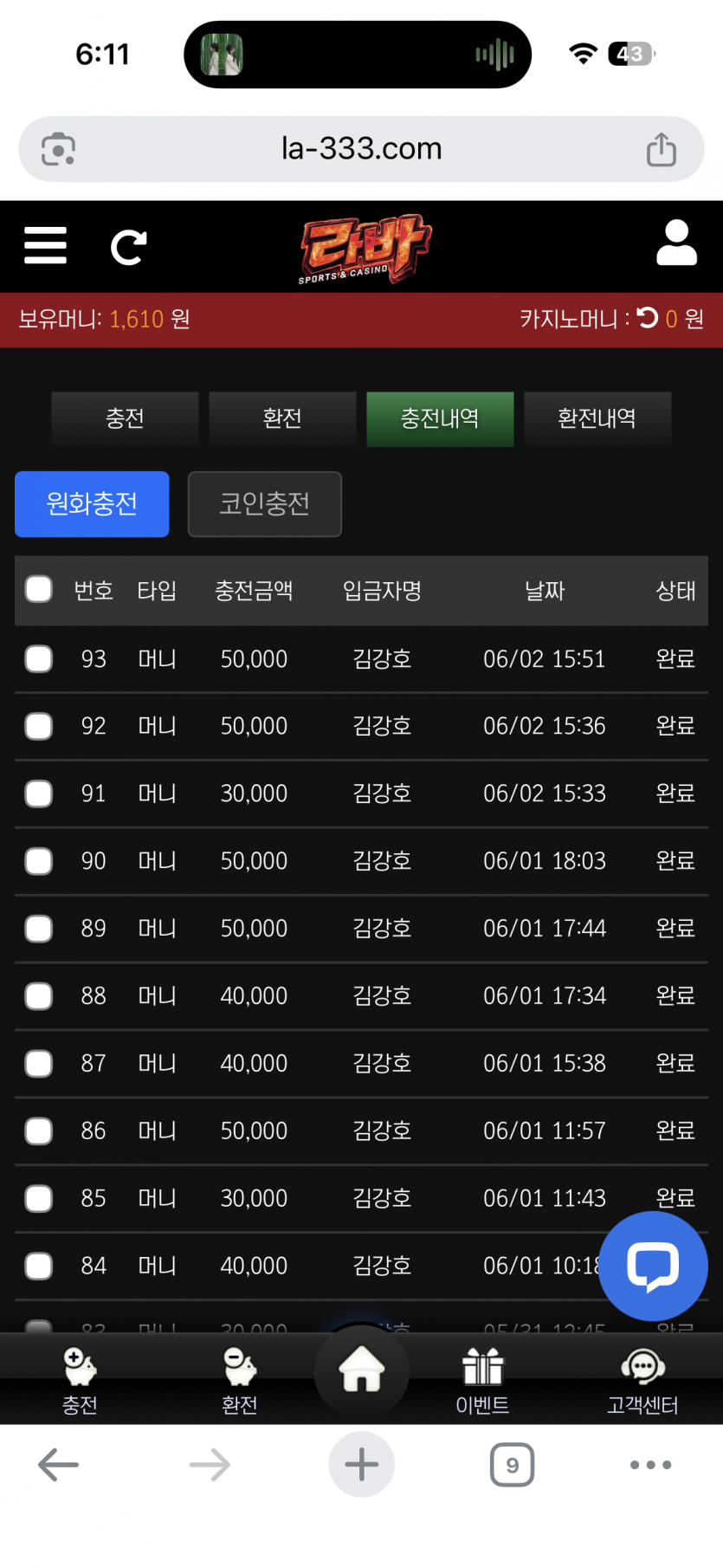Check the box for row number 93
The image size is (723, 1568).
(39, 658)
